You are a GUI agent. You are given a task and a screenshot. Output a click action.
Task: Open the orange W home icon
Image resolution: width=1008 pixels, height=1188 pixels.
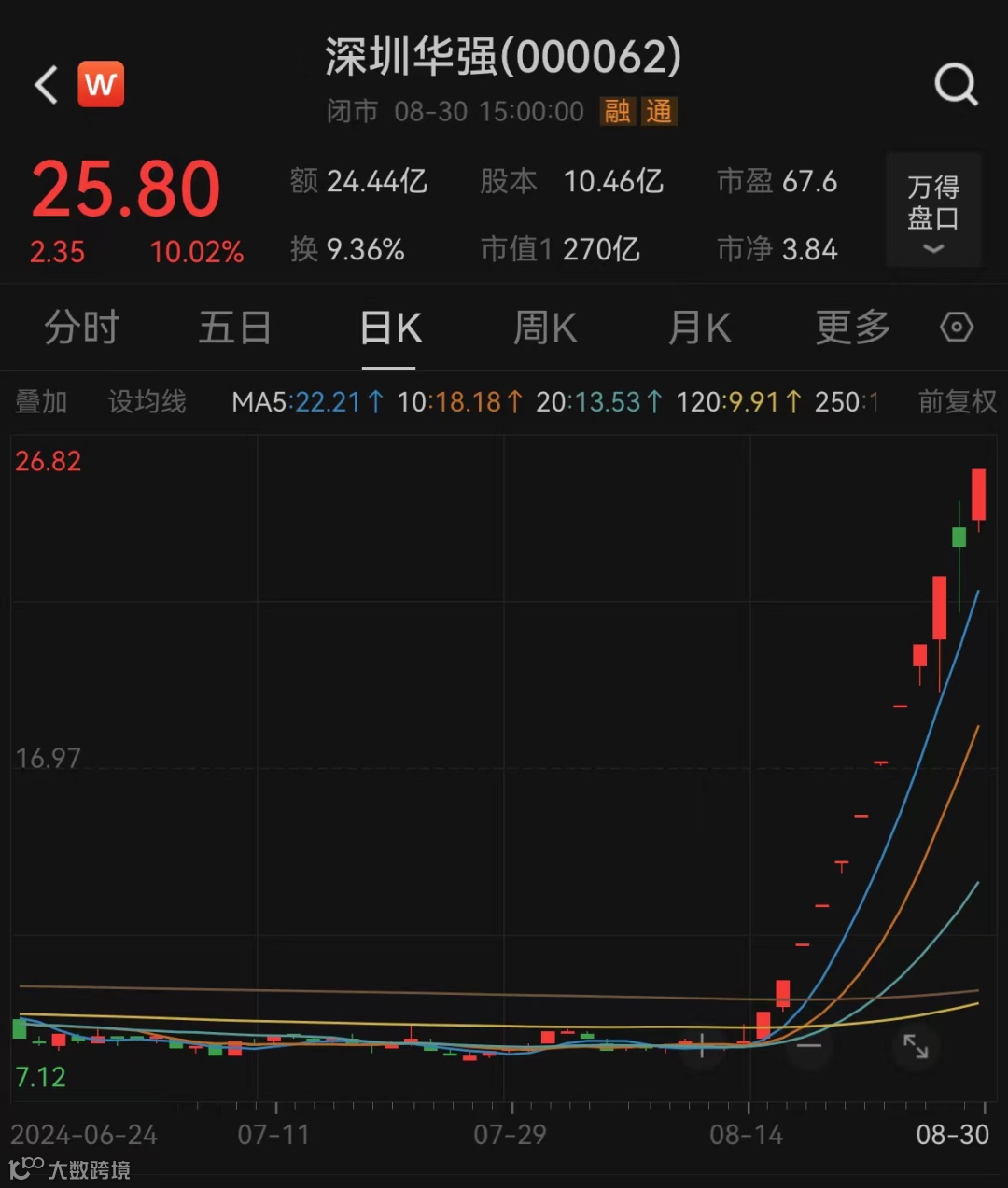[101, 85]
